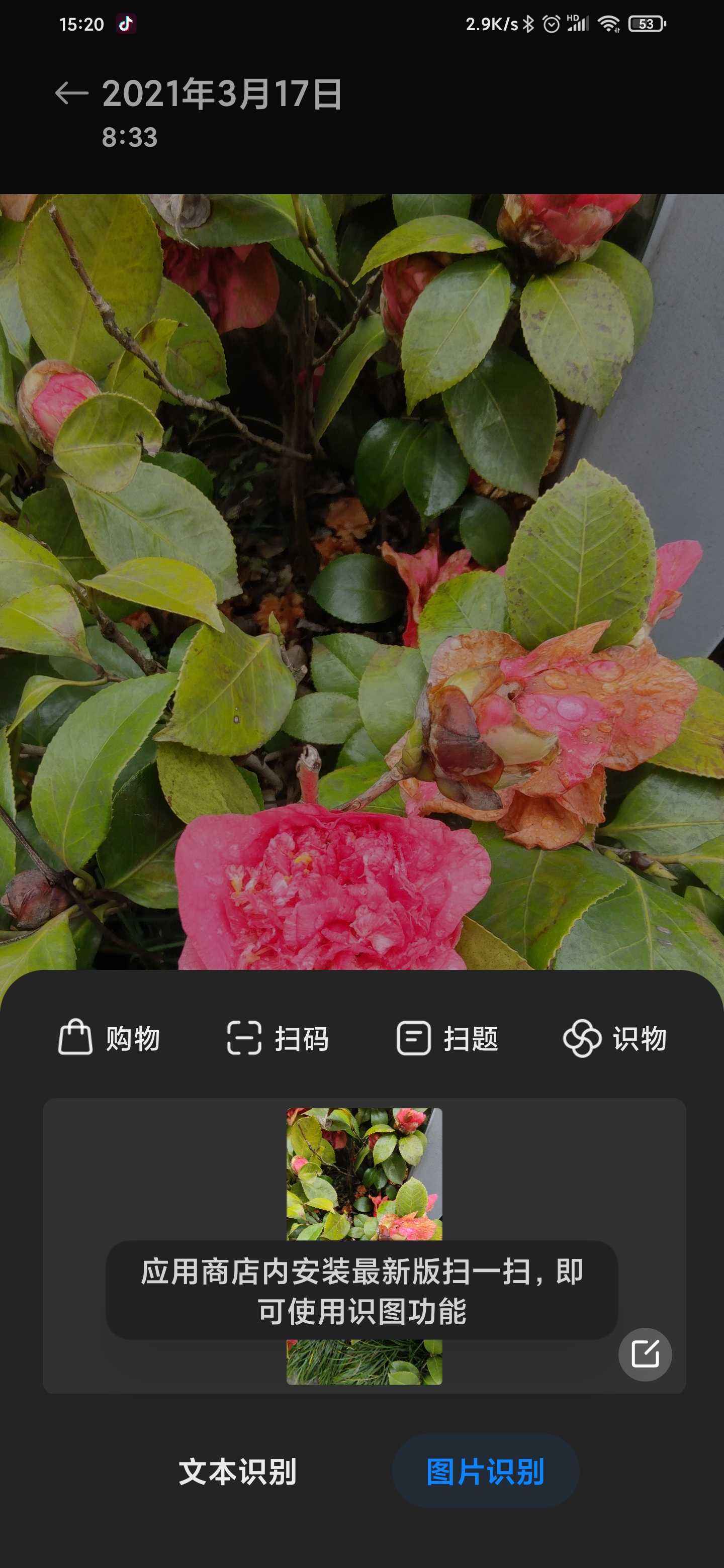Image resolution: width=724 pixels, height=1568 pixels.
Task: Select the 图片识别 tab
Action: (485, 1471)
